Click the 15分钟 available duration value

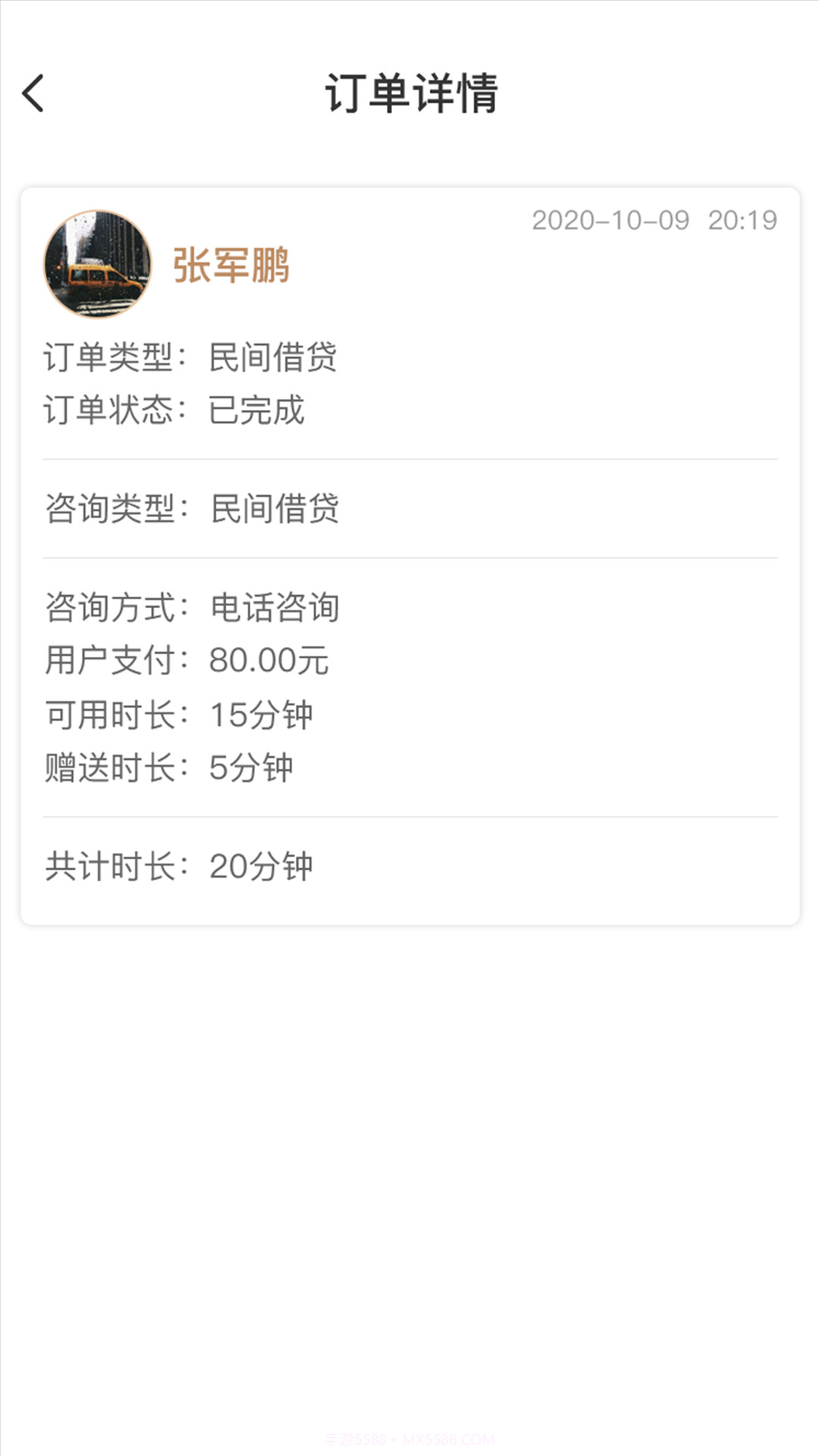(x=262, y=714)
